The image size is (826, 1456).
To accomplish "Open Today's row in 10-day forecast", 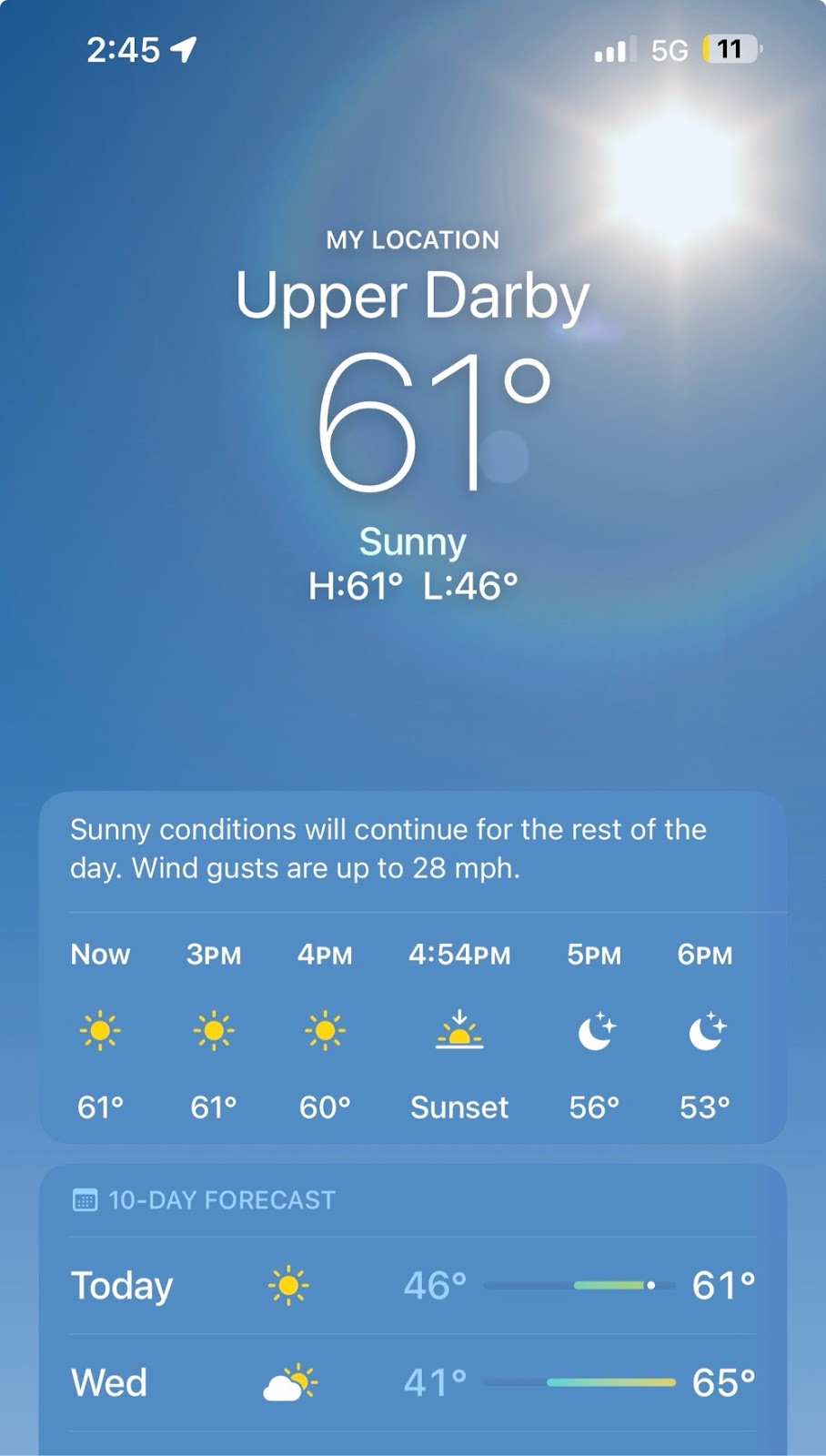I will [412, 1285].
